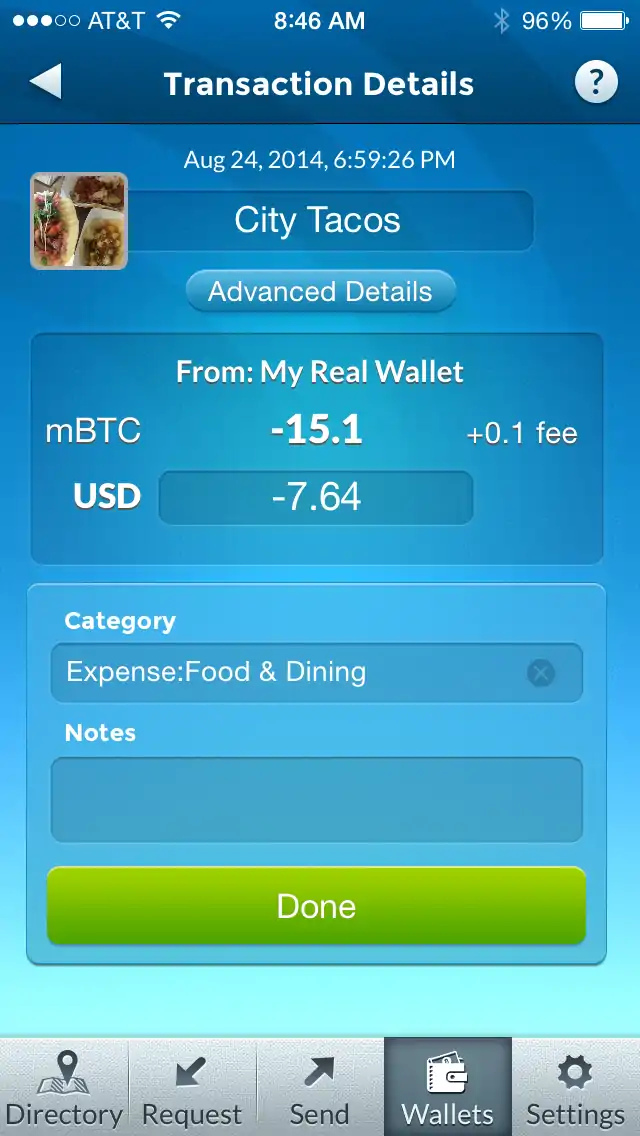
Task: Tap the City Tacos payee photo
Action: [x=79, y=221]
